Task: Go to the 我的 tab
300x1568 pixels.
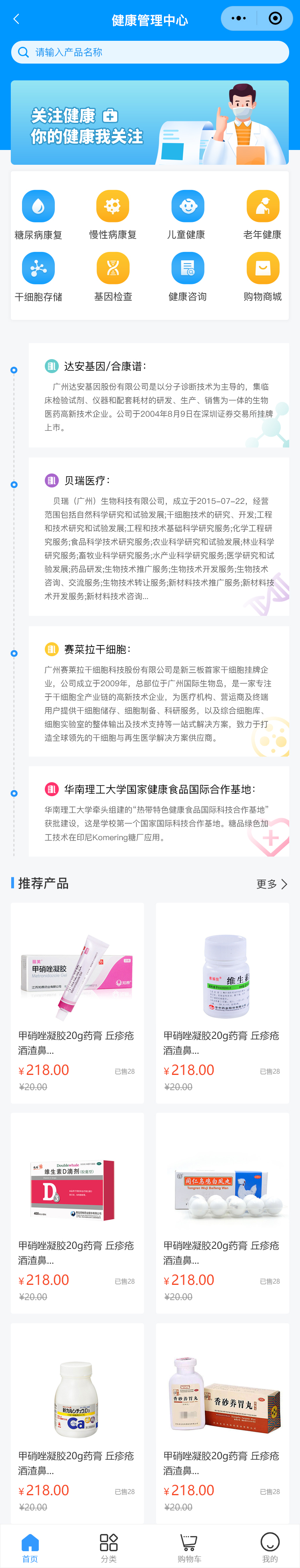Action: pos(270,1547)
